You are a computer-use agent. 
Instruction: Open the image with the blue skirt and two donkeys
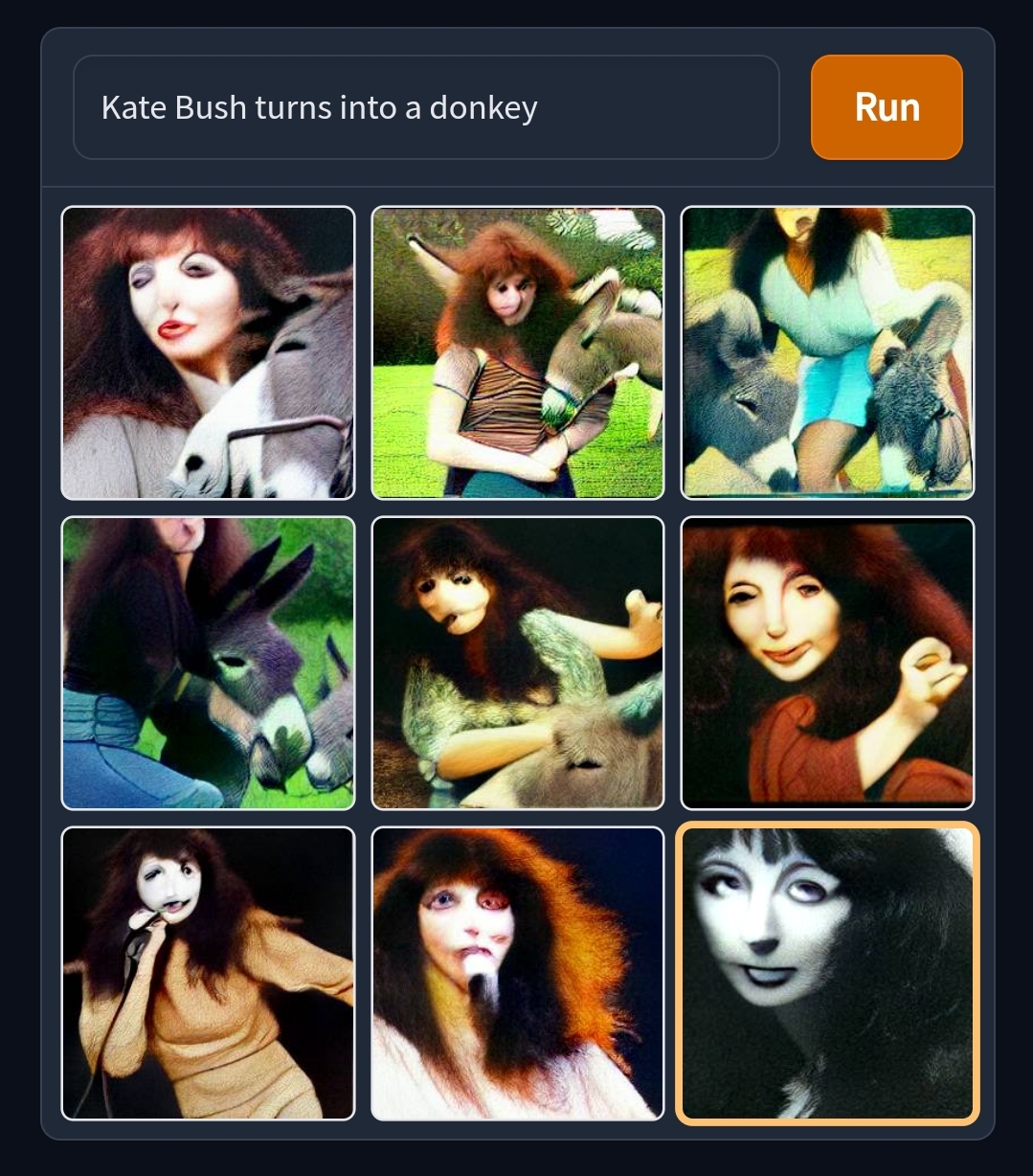(x=827, y=353)
